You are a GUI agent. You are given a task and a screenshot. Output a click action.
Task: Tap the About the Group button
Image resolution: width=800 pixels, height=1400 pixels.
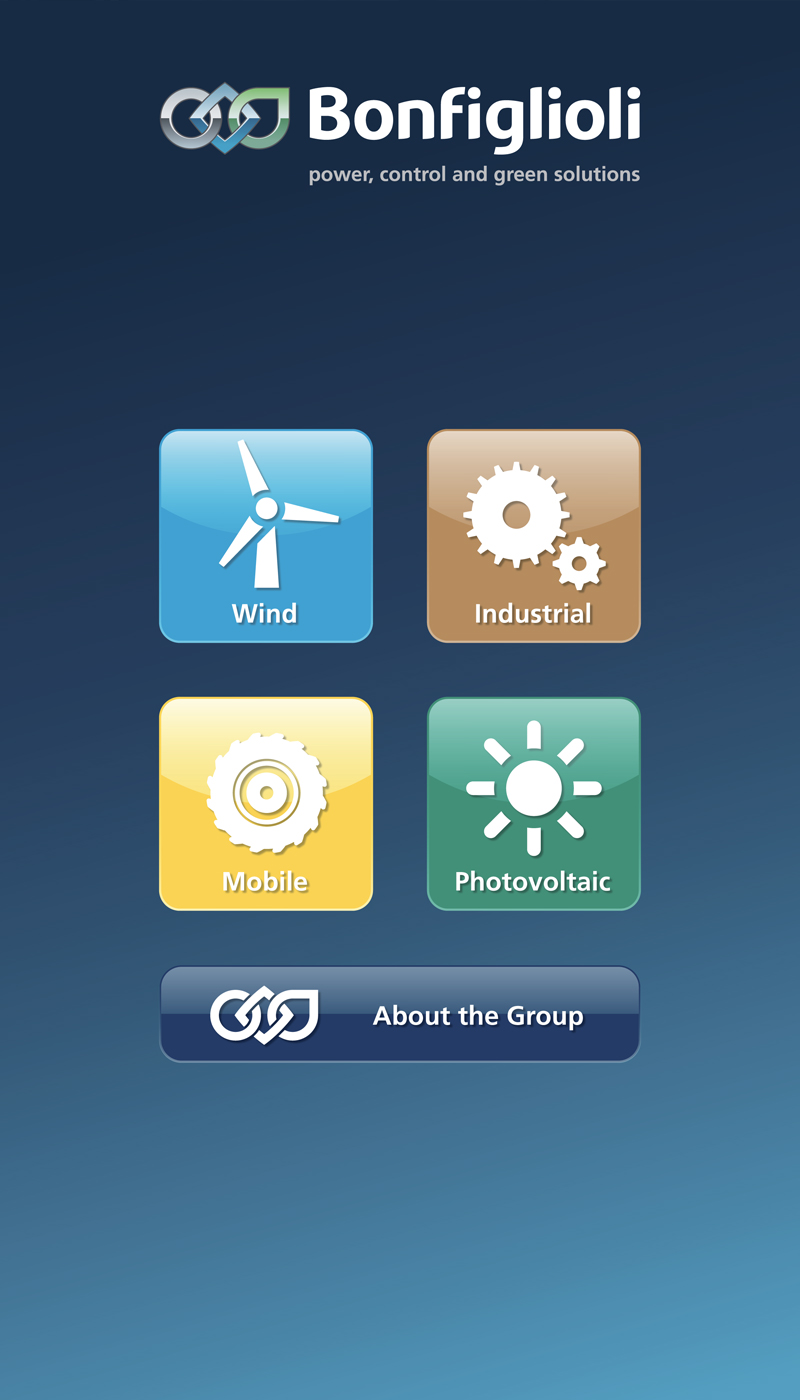(x=400, y=1014)
